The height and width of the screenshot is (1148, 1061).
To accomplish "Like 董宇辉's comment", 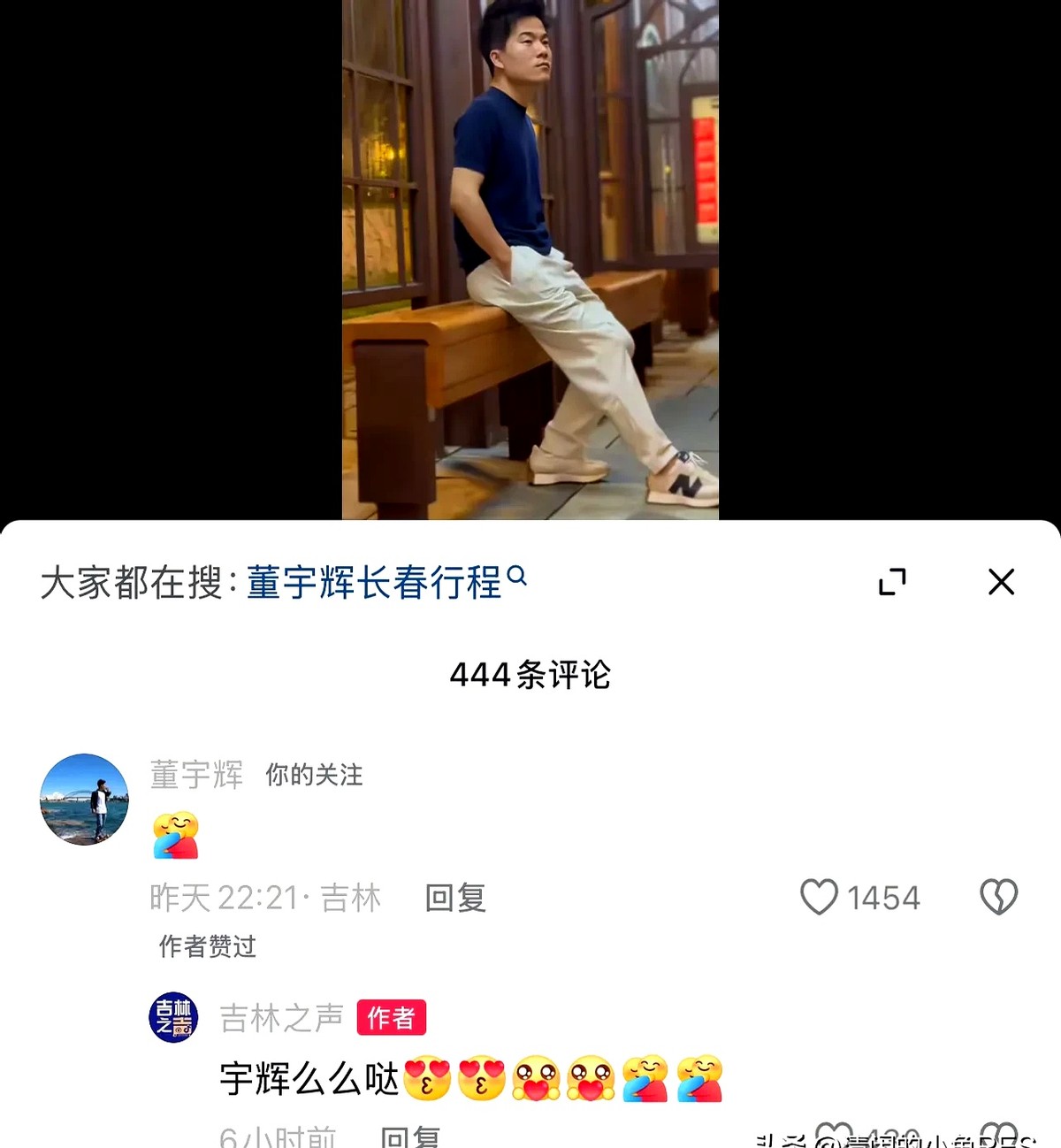I will 819,897.
